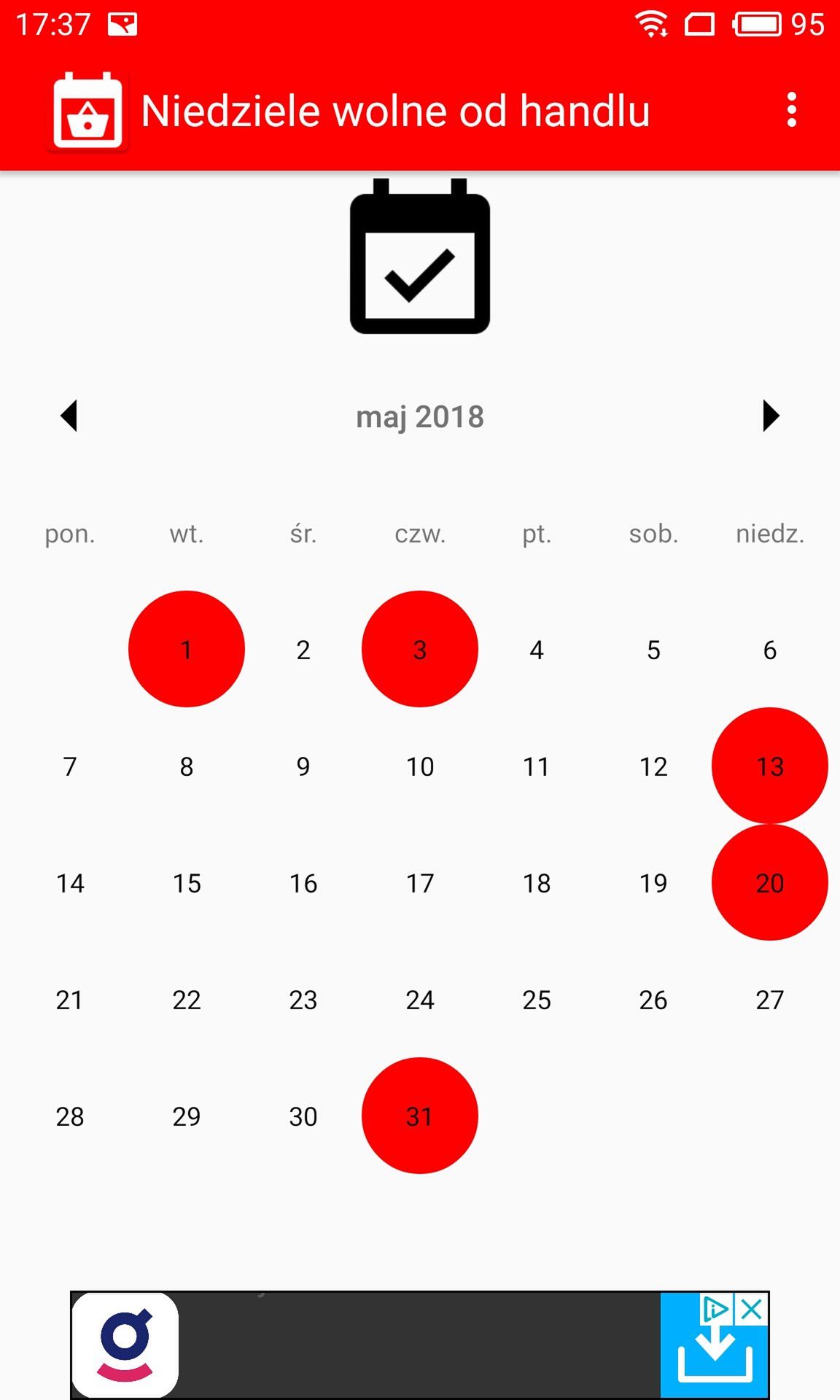This screenshot has width=840, height=1400.
Task: Open the overflow menu
Action: [x=792, y=110]
